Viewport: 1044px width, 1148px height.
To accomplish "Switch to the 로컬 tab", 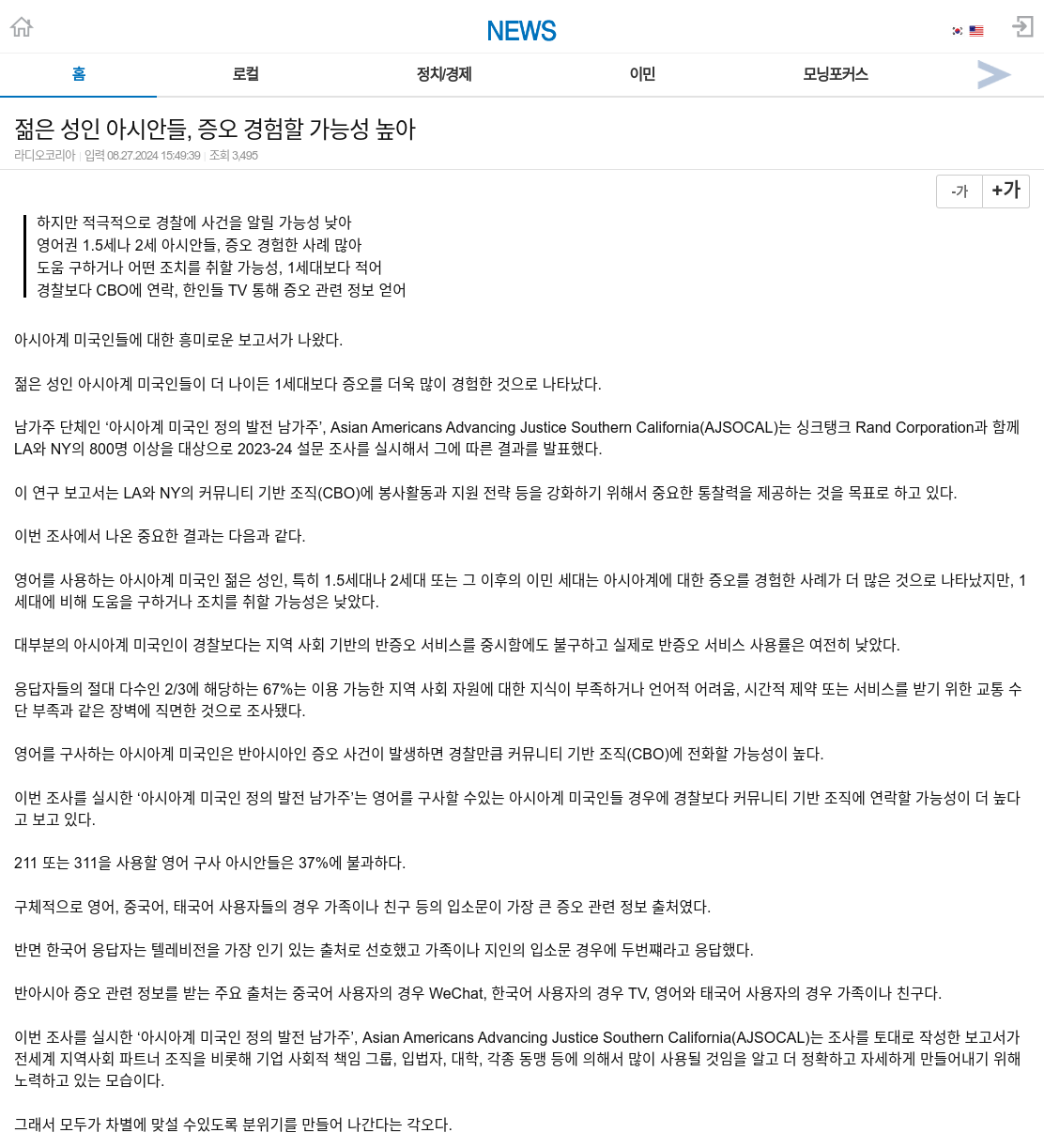I will [246, 74].
